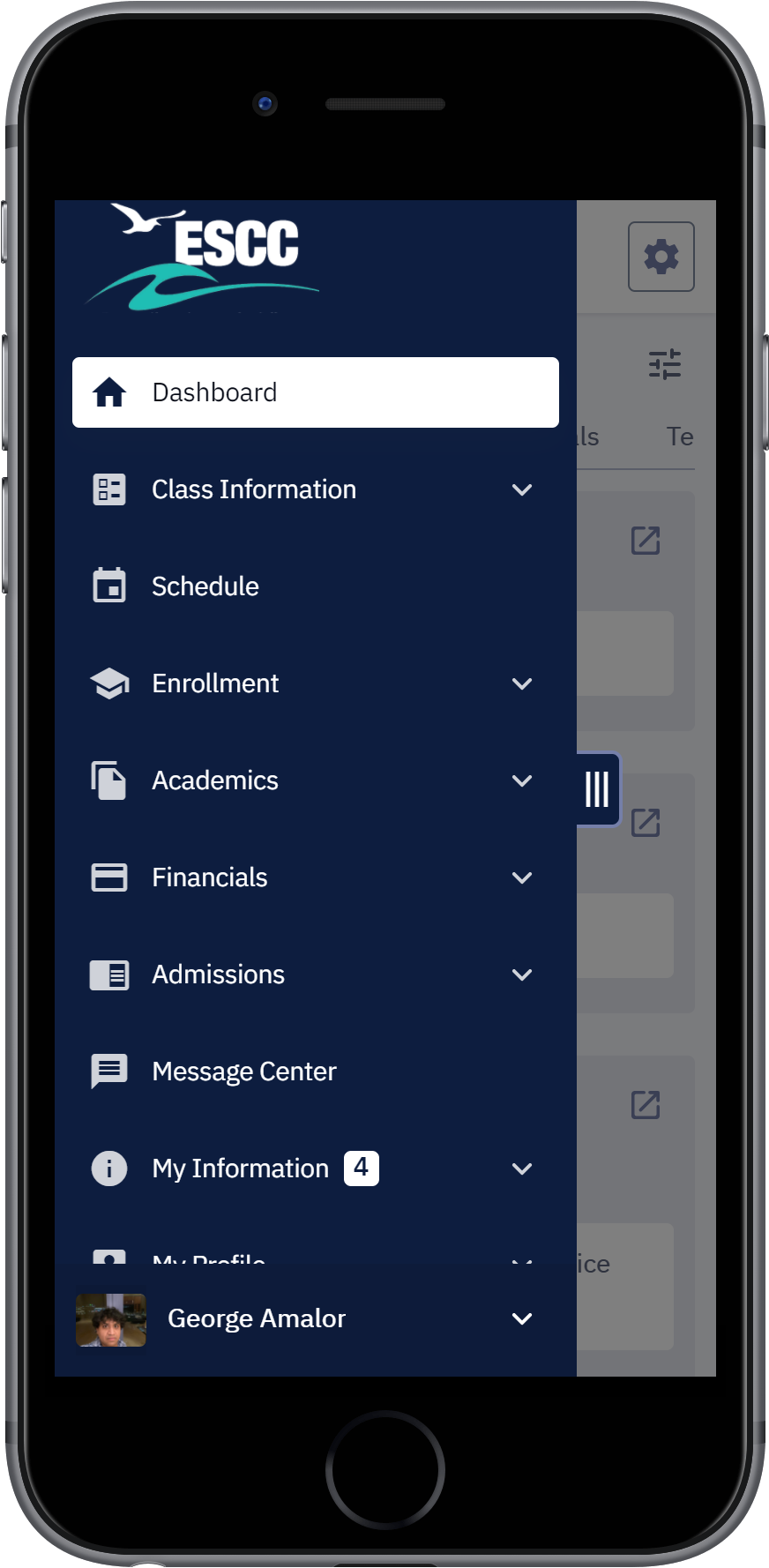The image size is (769, 1568).
Task: Open the Schedule page
Action: pos(315,586)
